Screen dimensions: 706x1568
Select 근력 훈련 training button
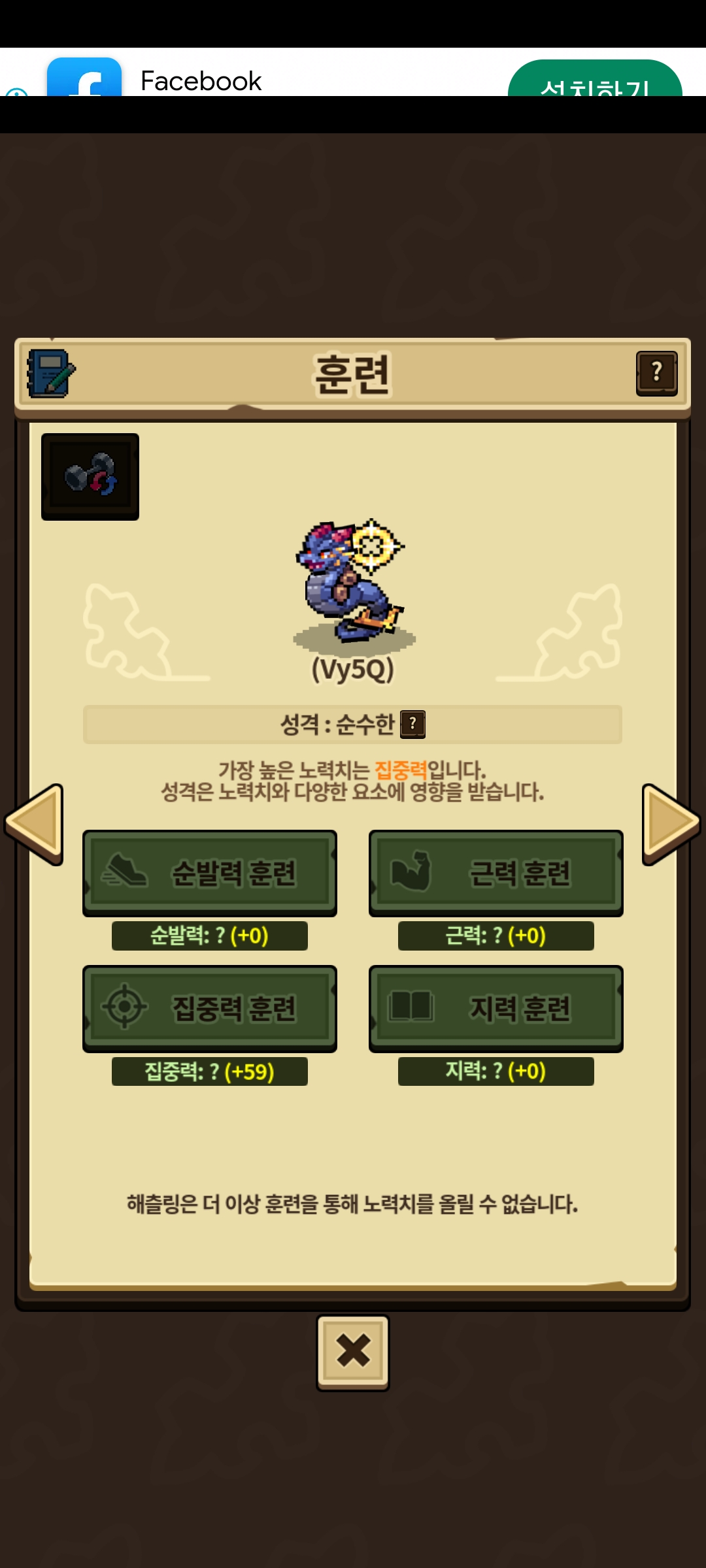(x=496, y=873)
